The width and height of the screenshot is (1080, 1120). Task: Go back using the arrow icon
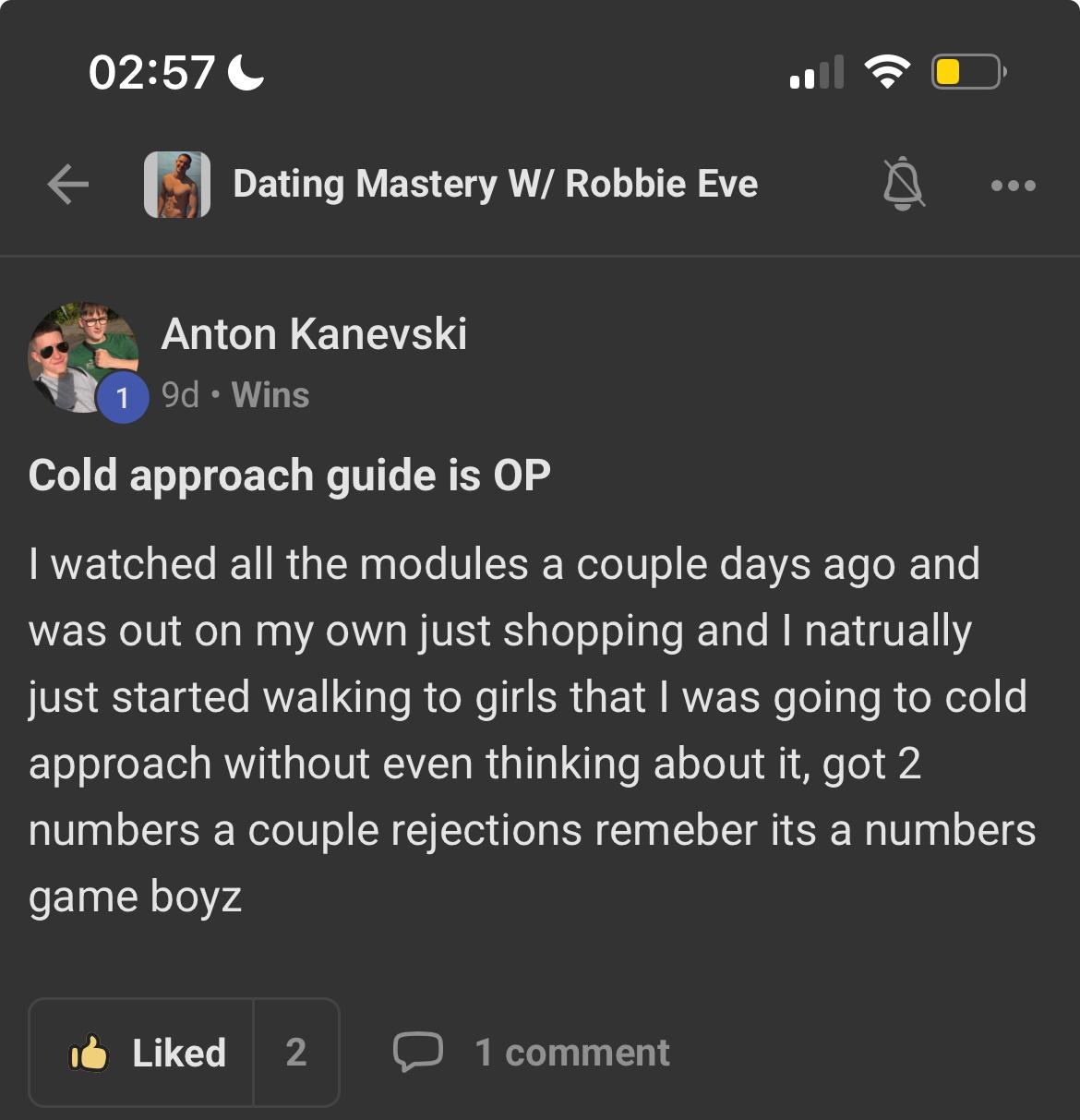point(68,185)
